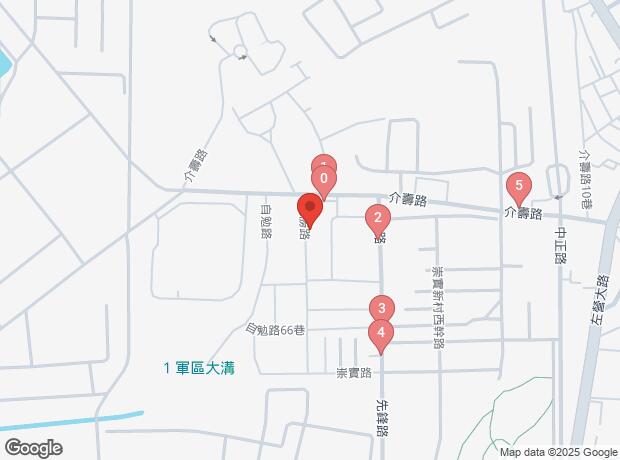The width and height of the screenshot is (620, 460).
Task: Select map marker number 0
Action: pyautogui.click(x=324, y=179)
